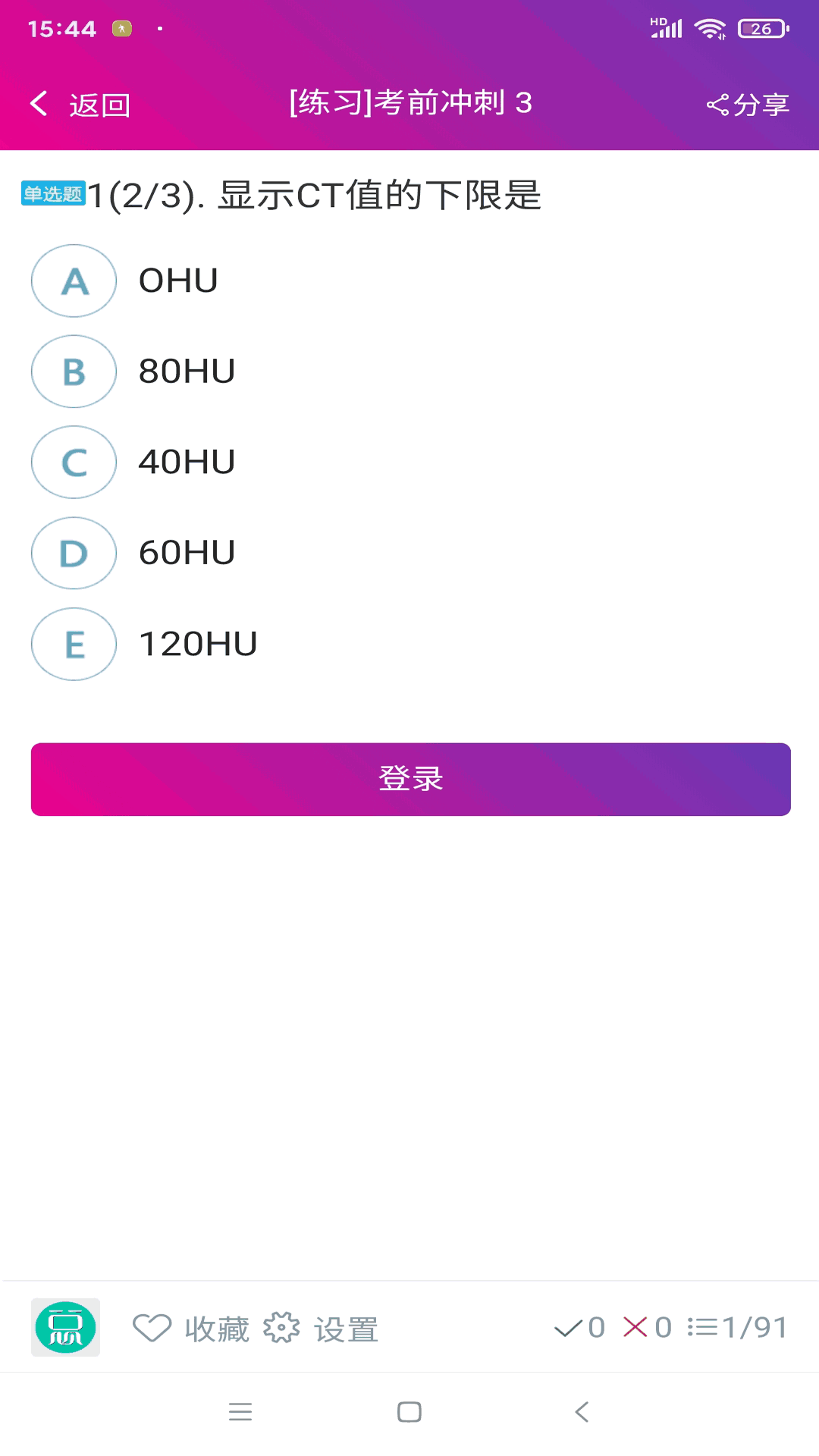Add question to favorites via 收藏
Image resolution: width=819 pixels, height=1456 pixels.
tap(191, 1328)
